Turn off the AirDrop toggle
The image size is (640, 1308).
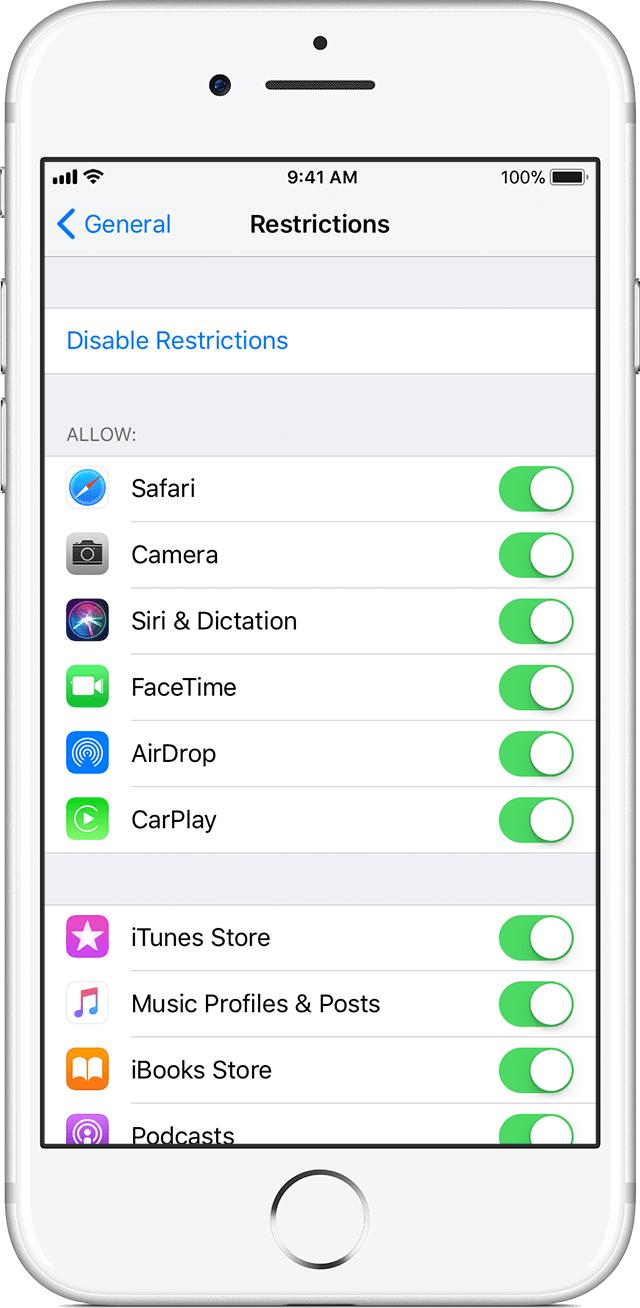point(536,753)
